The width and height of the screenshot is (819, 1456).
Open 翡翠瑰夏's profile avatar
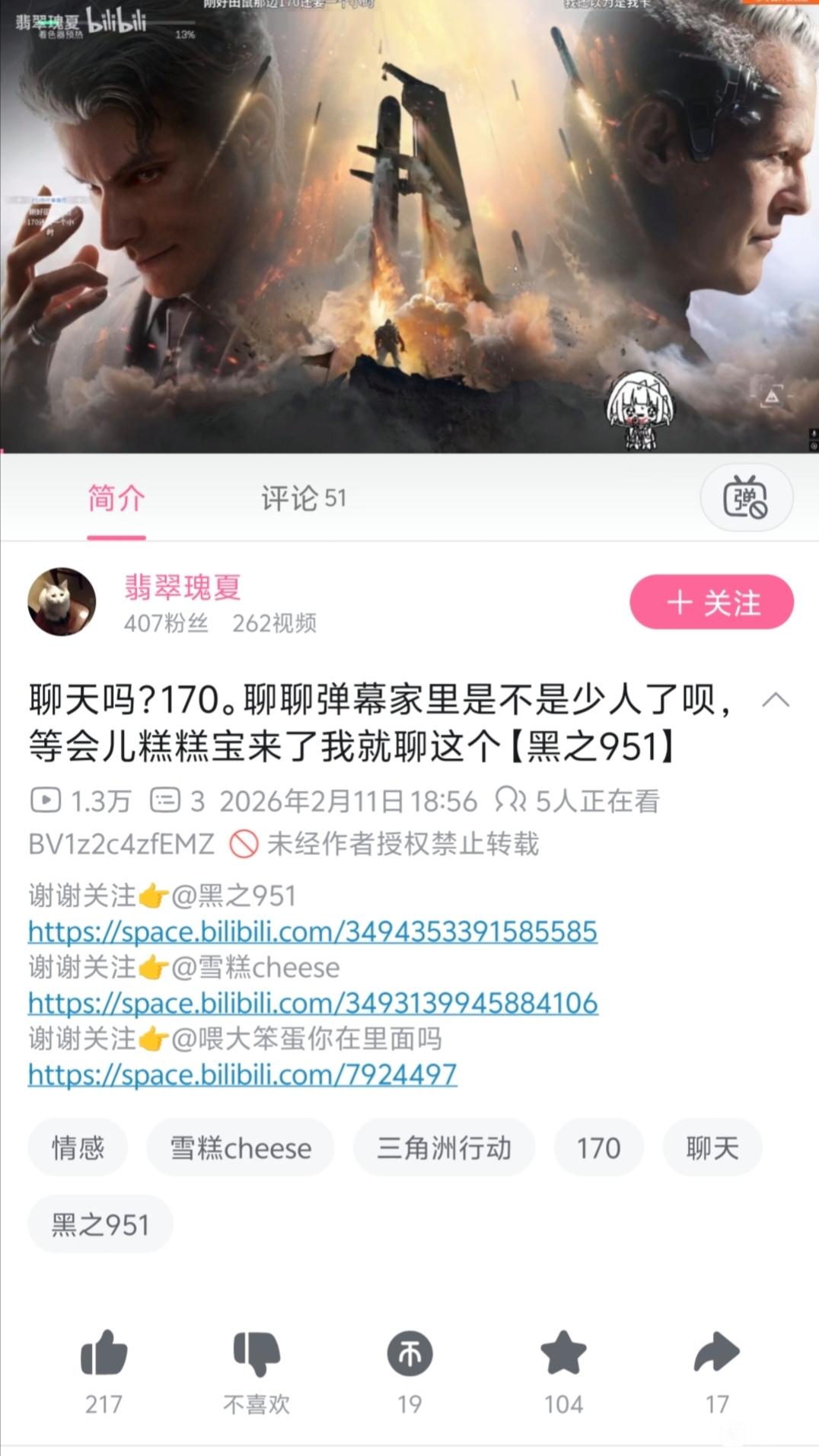[x=62, y=602]
